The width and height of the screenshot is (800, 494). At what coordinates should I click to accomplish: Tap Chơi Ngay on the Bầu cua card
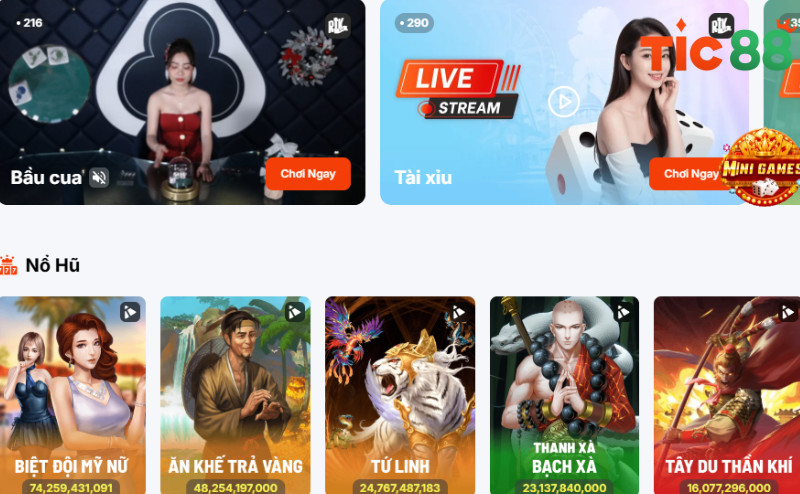308,173
